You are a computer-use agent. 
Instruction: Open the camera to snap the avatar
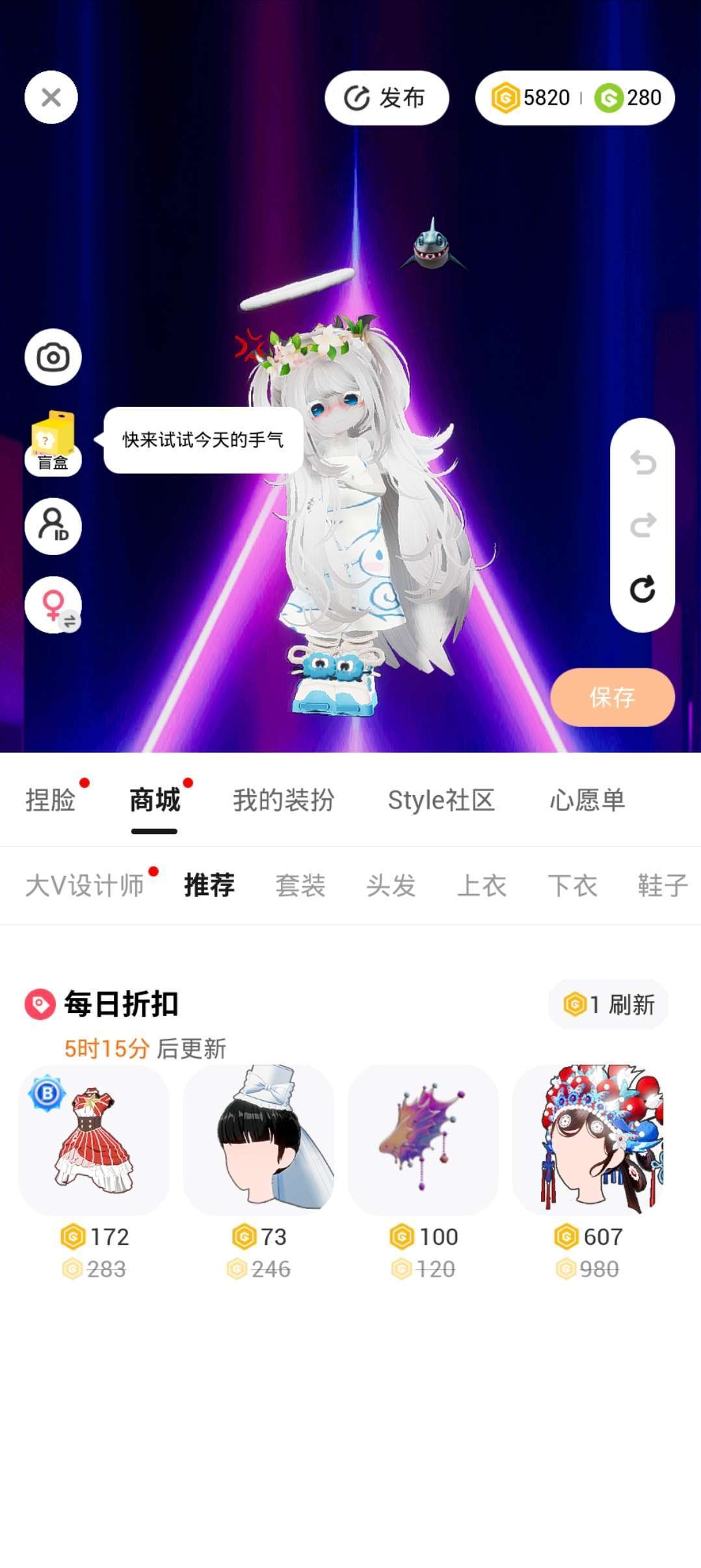point(53,357)
